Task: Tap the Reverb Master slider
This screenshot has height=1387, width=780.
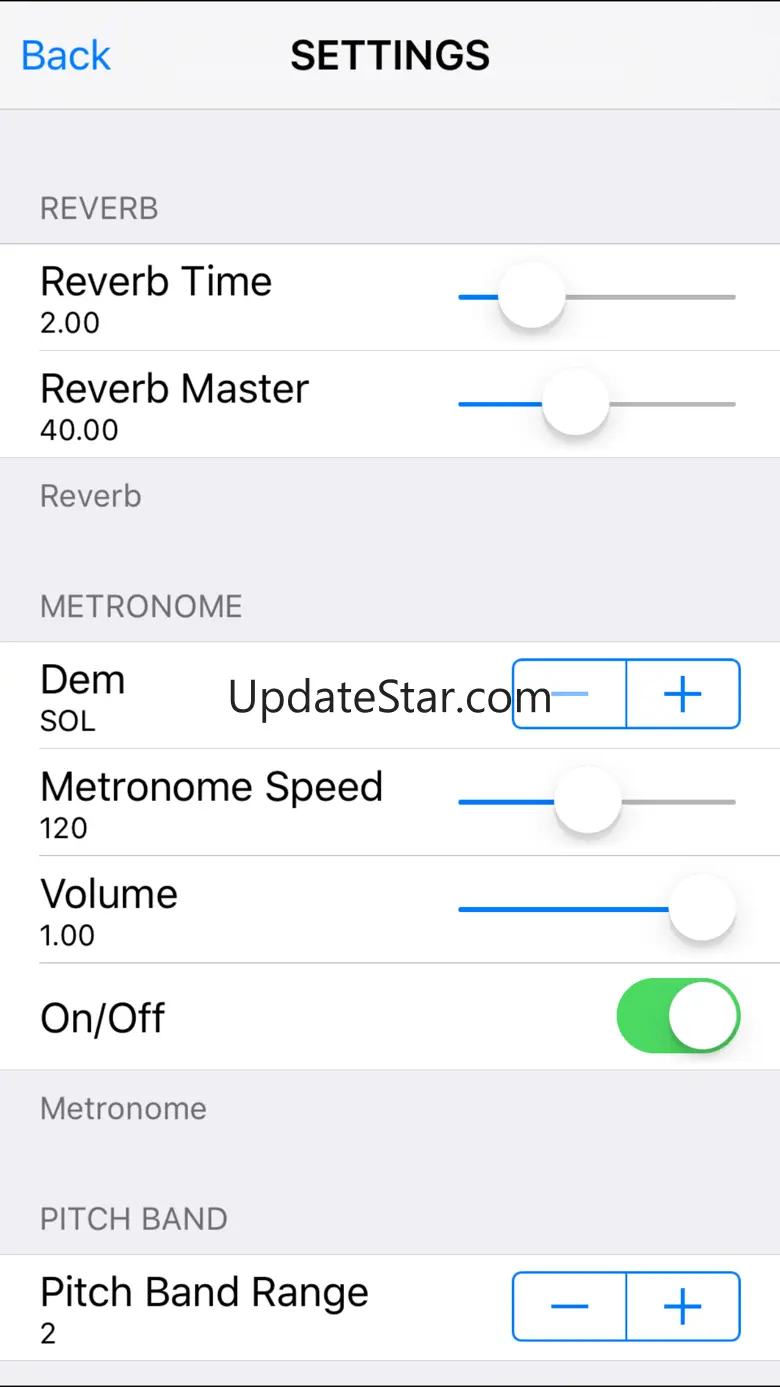Action: pos(575,404)
